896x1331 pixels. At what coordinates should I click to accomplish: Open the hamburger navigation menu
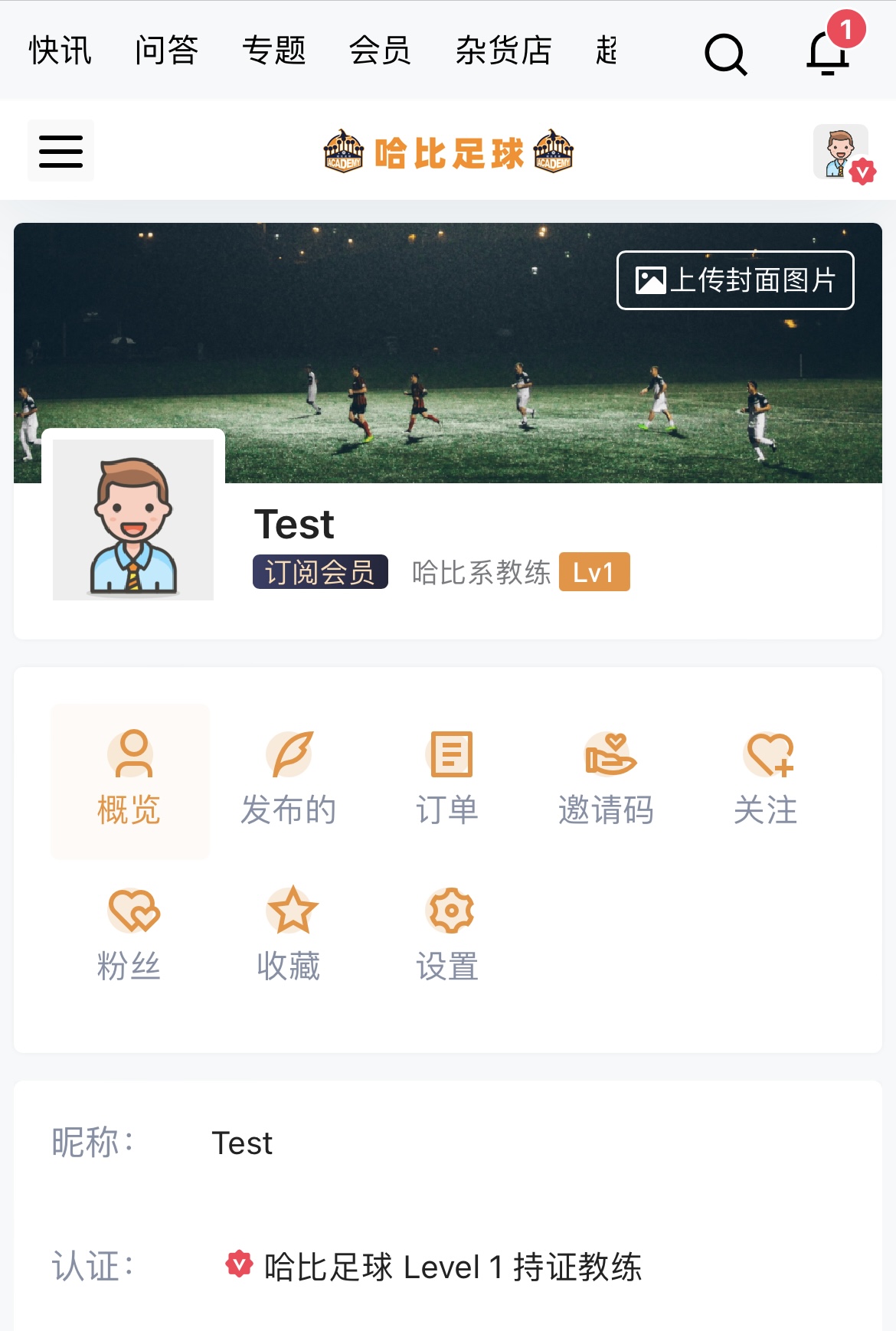pyautogui.click(x=61, y=151)
